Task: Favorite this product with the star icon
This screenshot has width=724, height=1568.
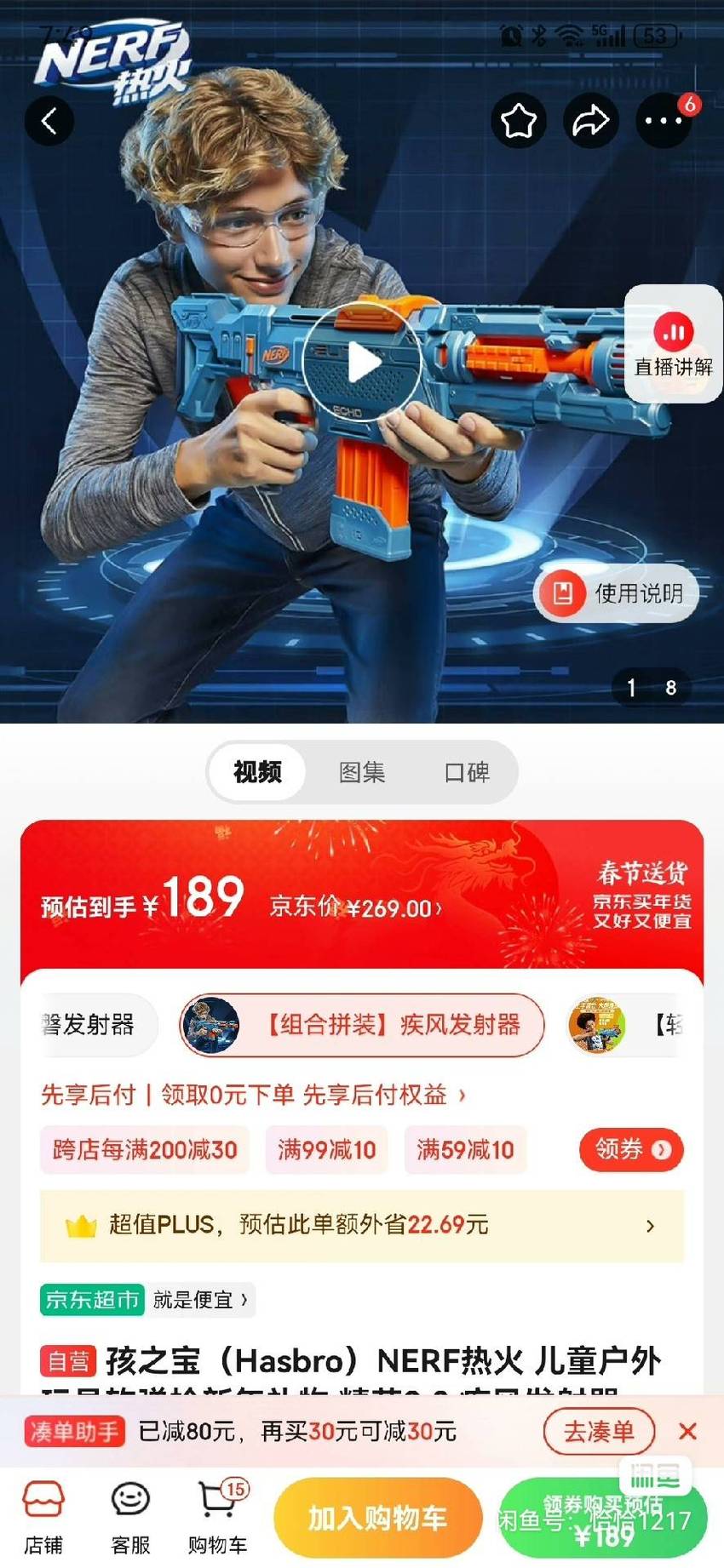Action: click(x=518, y=121)
